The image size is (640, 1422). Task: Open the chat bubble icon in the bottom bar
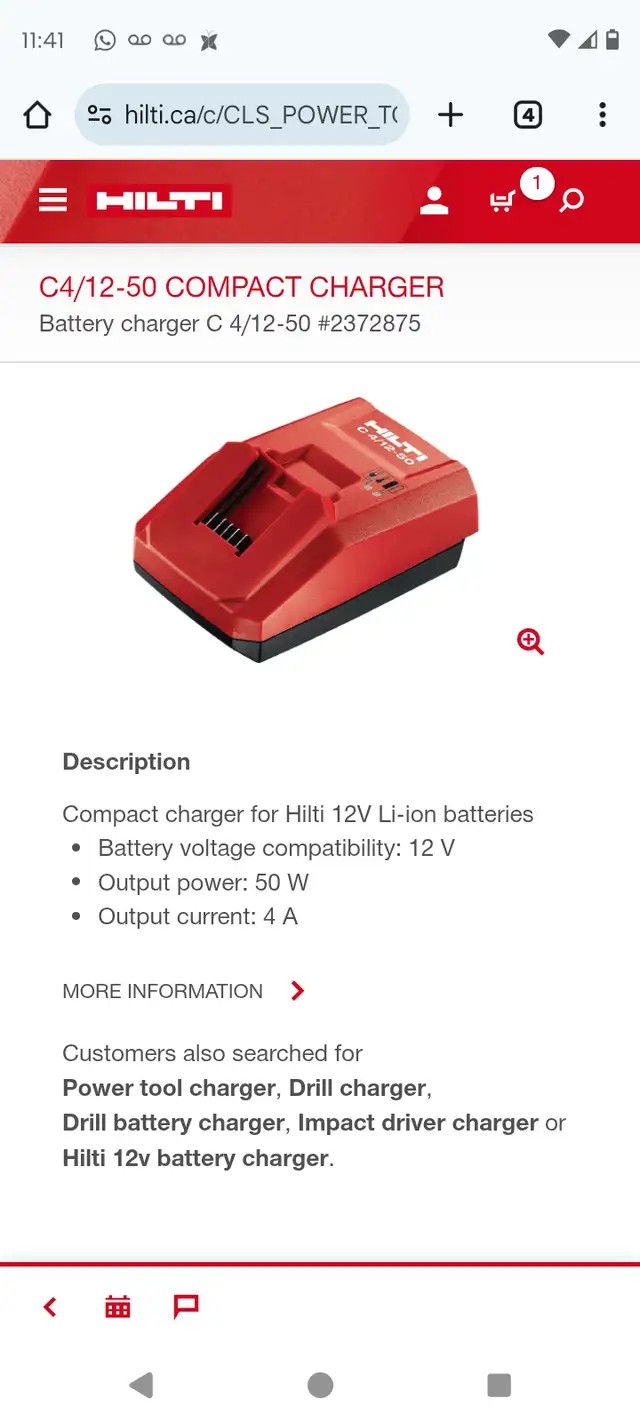(186, 1306)
